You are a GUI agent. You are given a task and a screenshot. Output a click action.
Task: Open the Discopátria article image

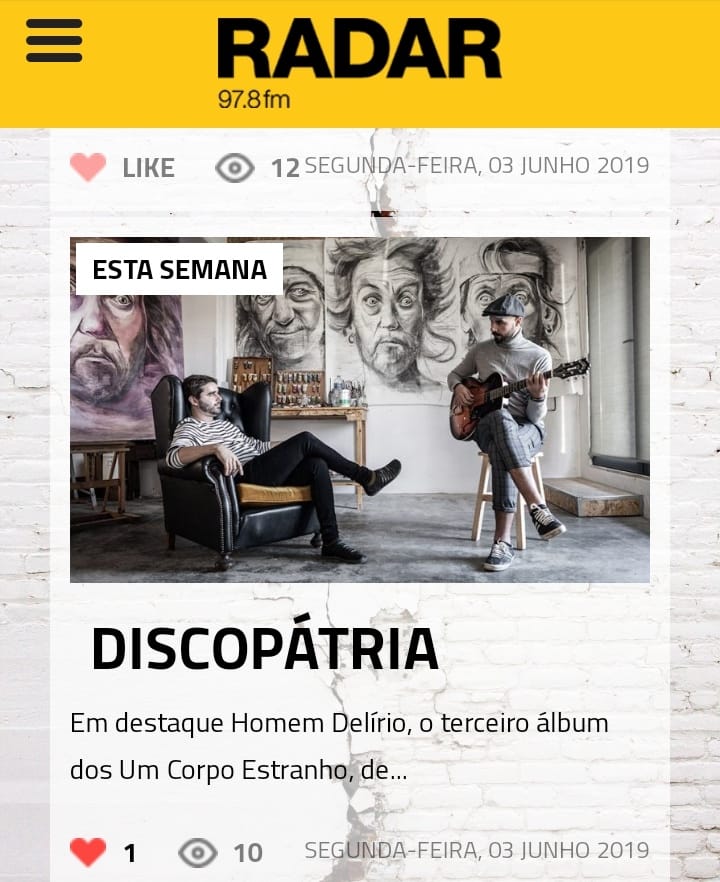point(360,410)
